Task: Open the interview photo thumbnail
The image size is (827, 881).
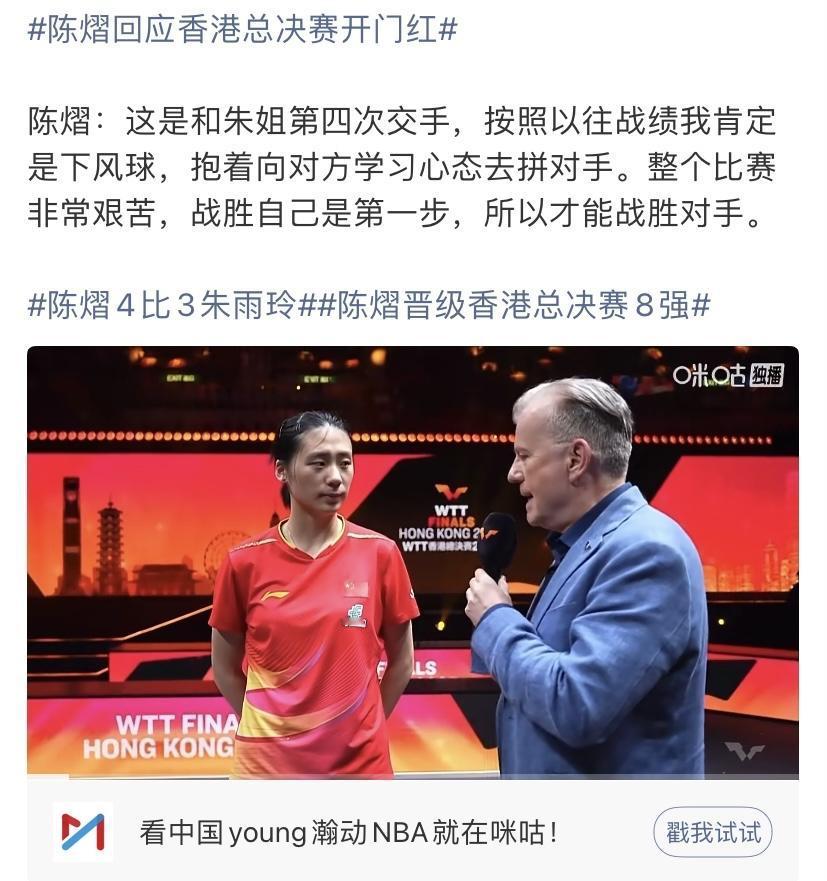Action: [413, 560]
